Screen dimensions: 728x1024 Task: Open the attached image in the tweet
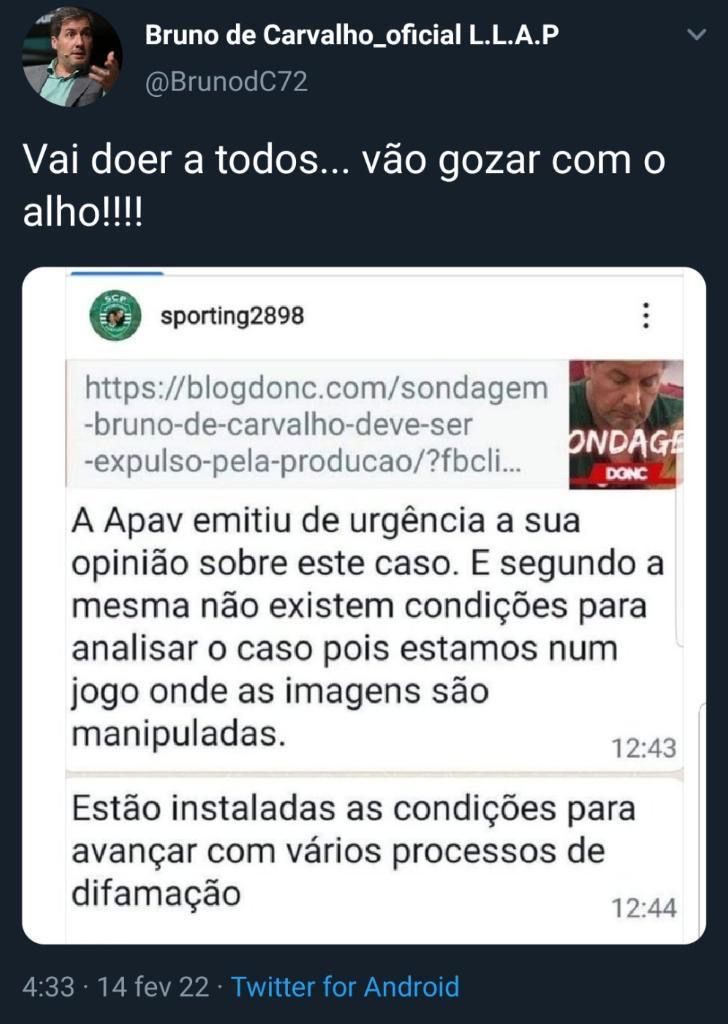(x=363, y=605)
